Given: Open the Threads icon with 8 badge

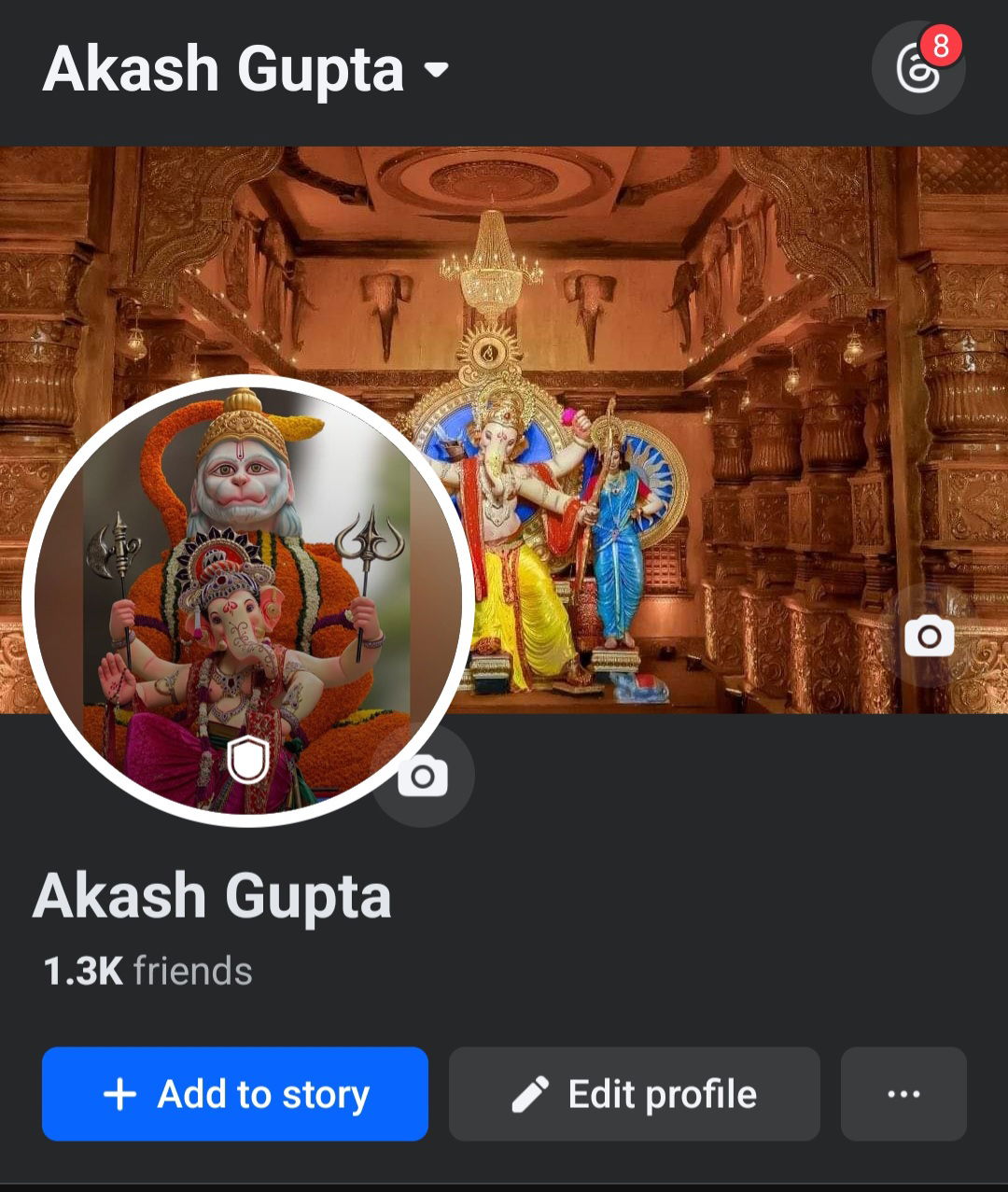Looking at the screenshot, I should [917, 68].
